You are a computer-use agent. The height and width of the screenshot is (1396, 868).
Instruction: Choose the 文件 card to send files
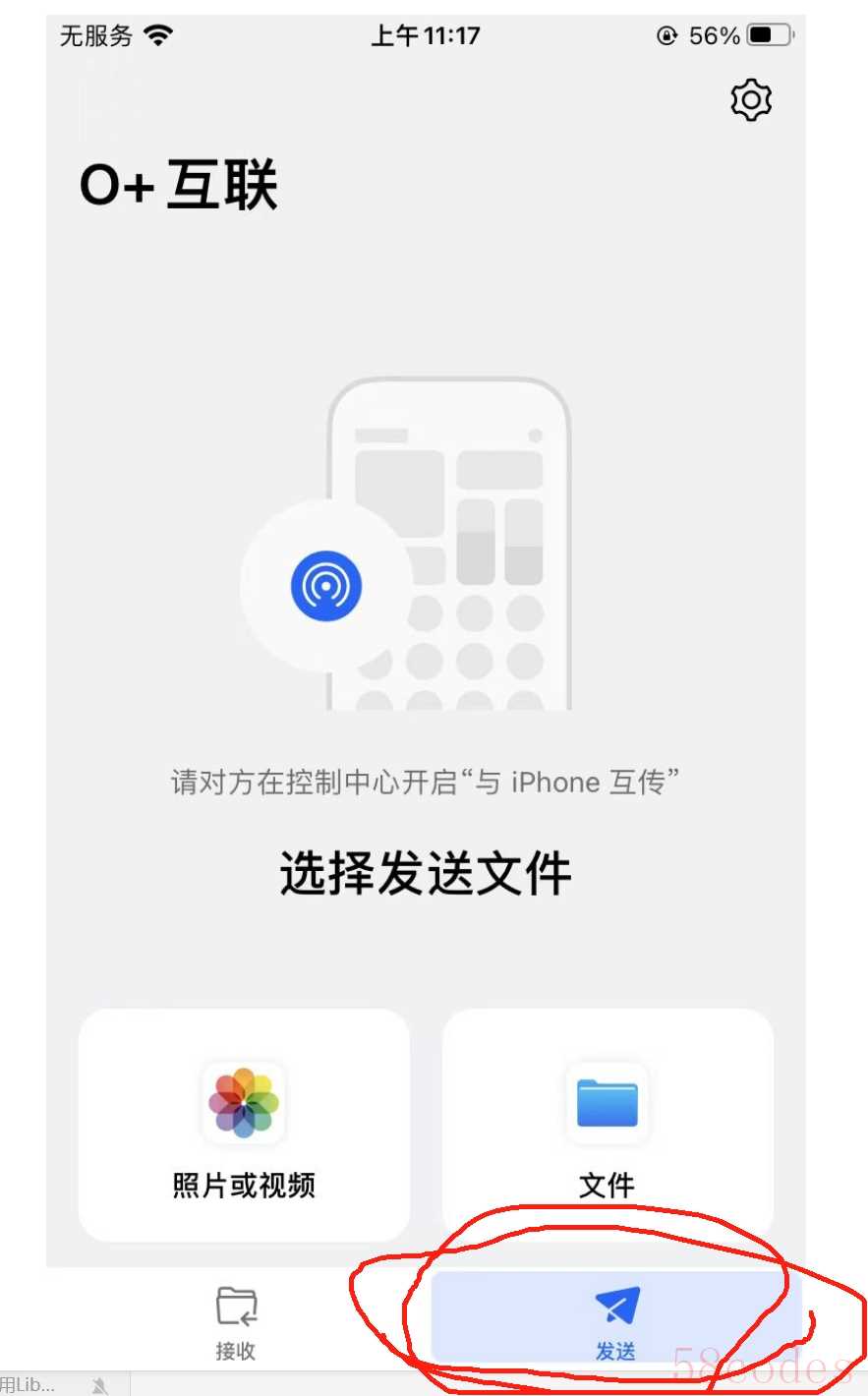click(608, 1126)
